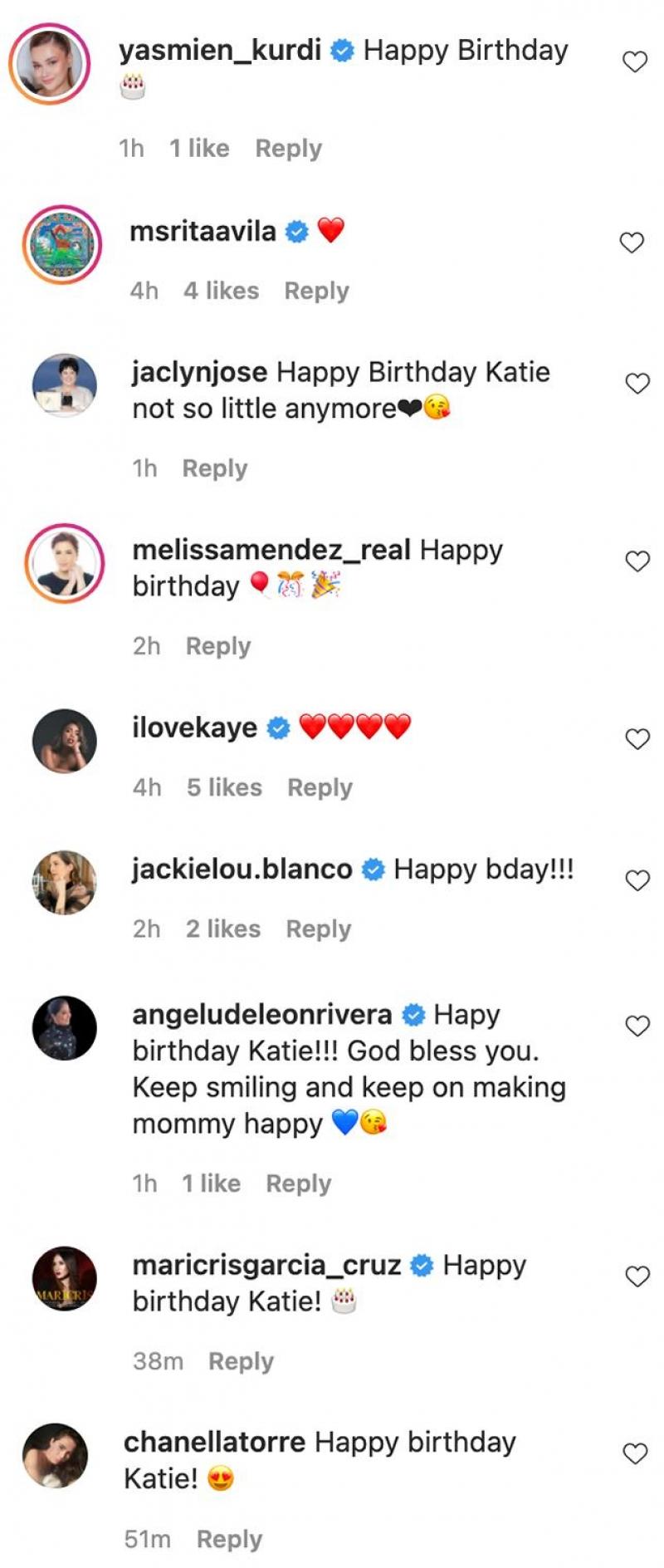Like jackielou.blanco's Happy bday comment
This screenshot has height=1568, width=664.
click(637, 880)
